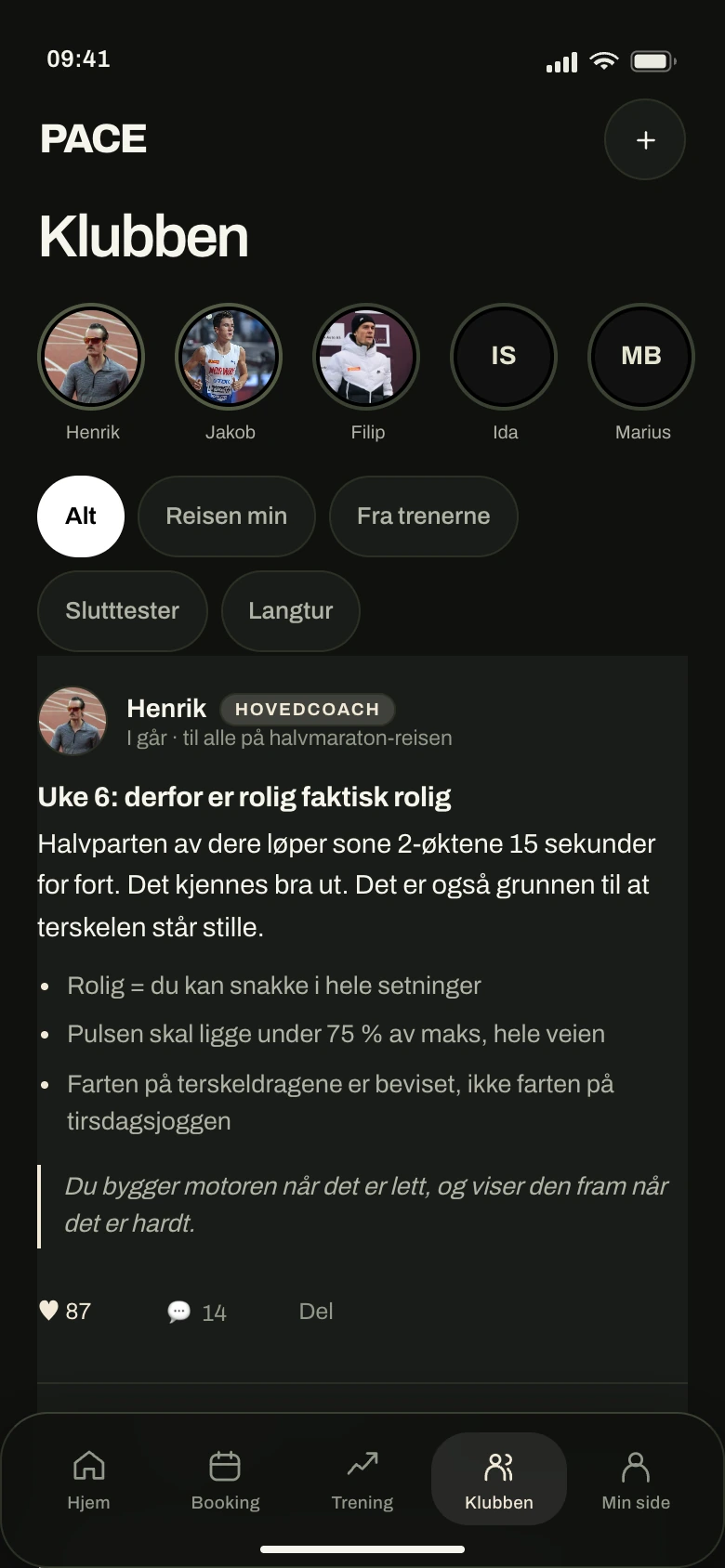Like Henrik's Uke 6 post
The height and width of the screenshot is (1568, 725).
(65, 1312)
